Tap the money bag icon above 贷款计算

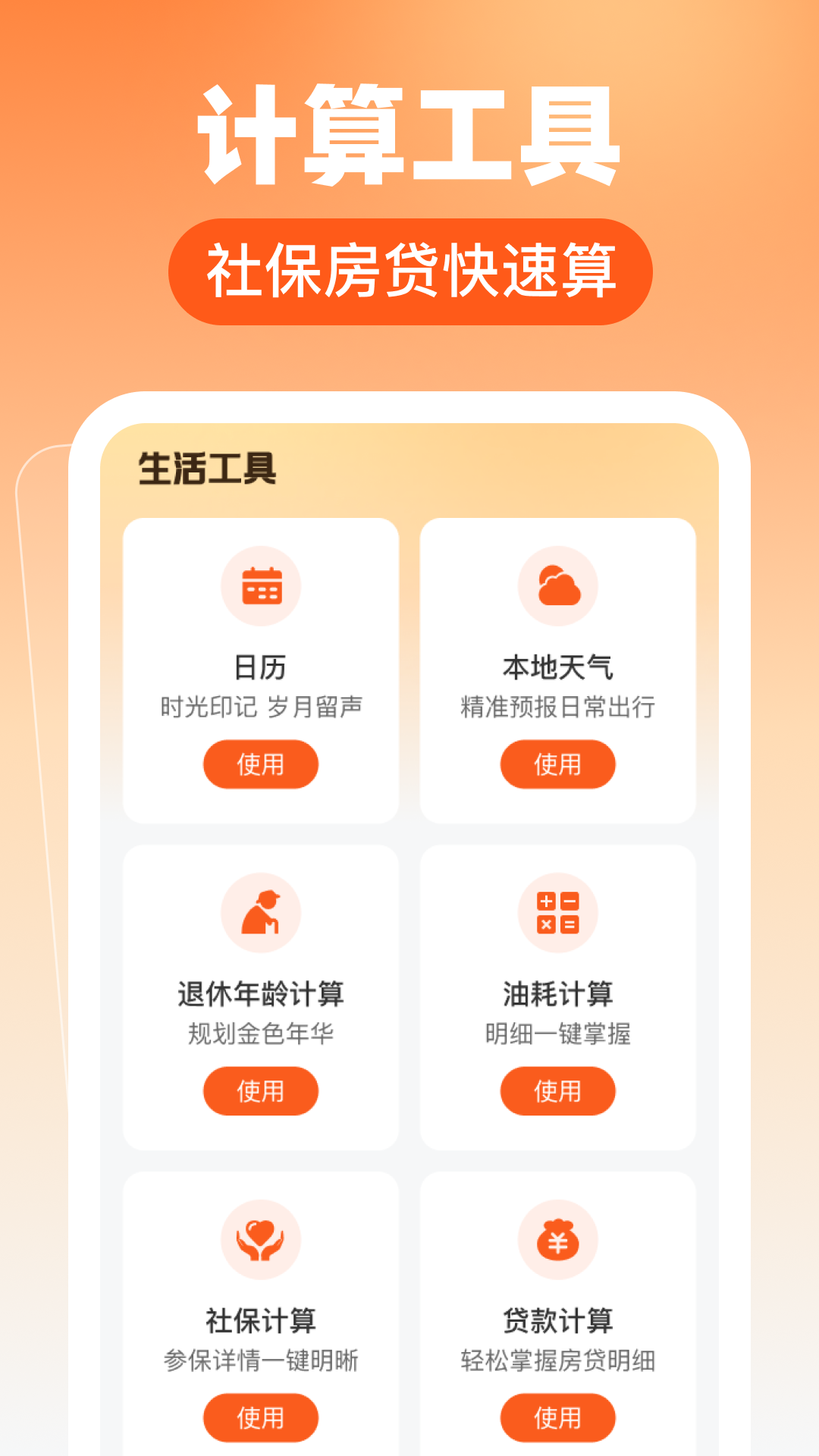[x=558, y=1240]
